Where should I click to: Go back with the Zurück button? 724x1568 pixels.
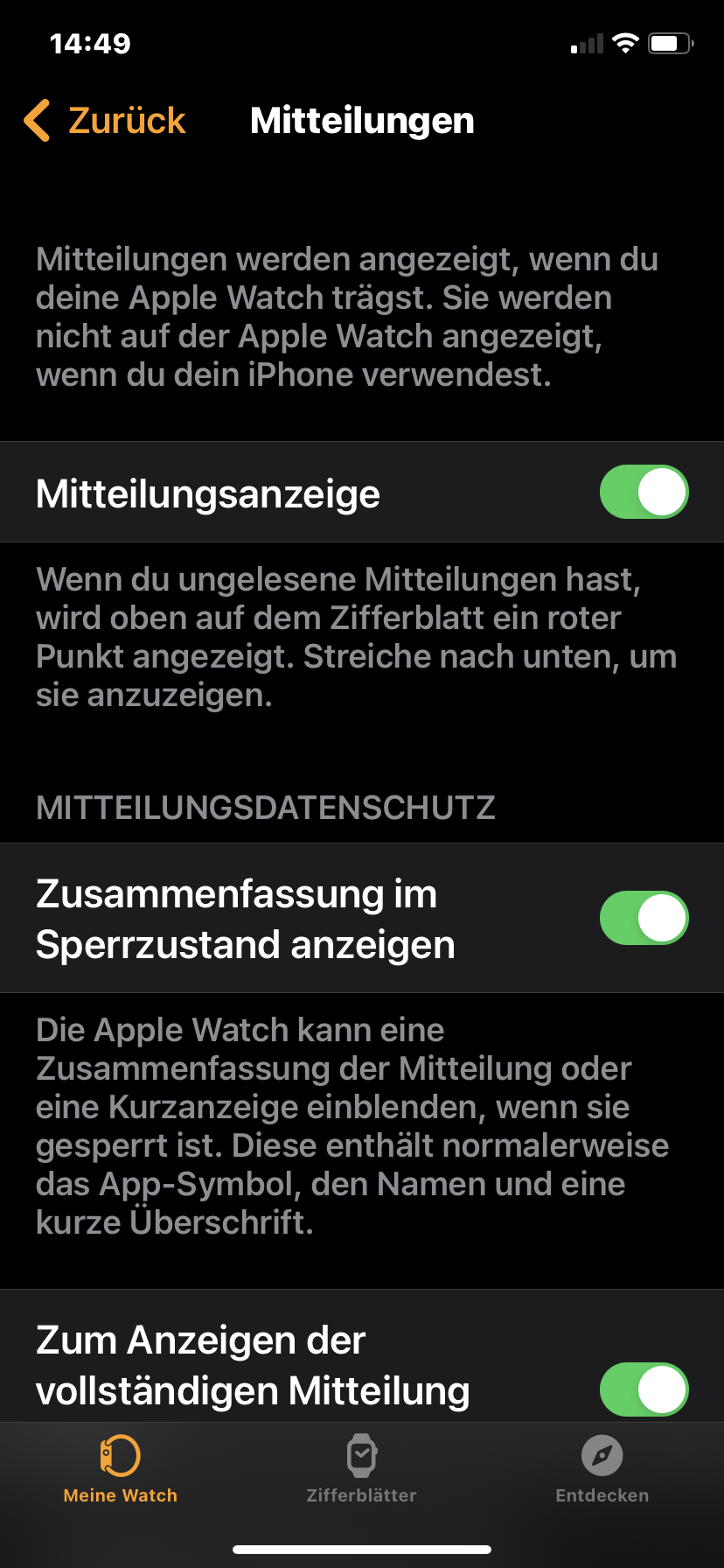pos(106,121)
